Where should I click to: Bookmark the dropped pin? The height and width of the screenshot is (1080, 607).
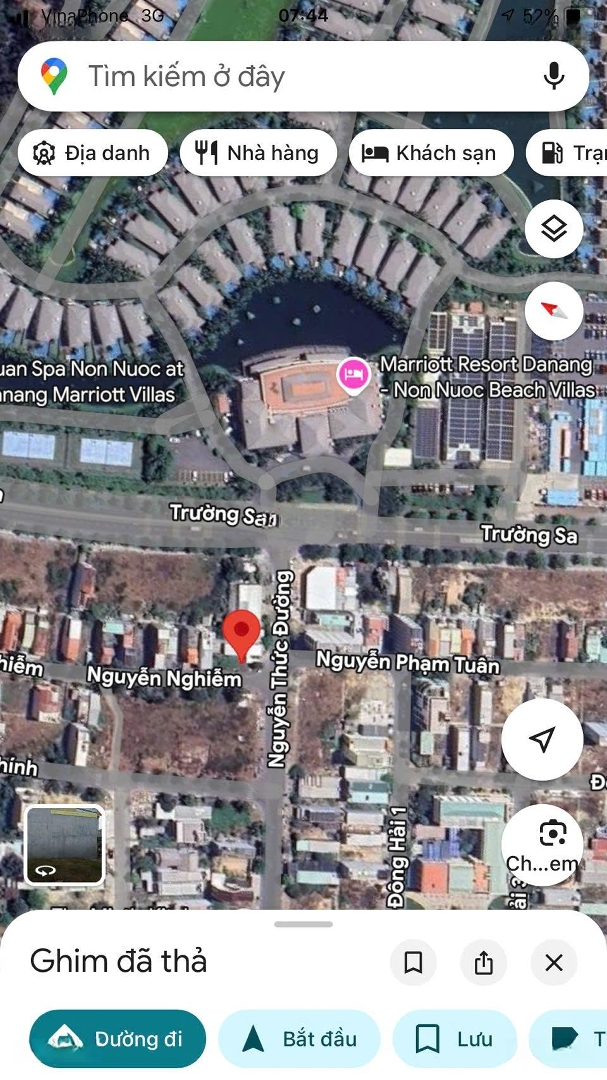coord(413,962)
